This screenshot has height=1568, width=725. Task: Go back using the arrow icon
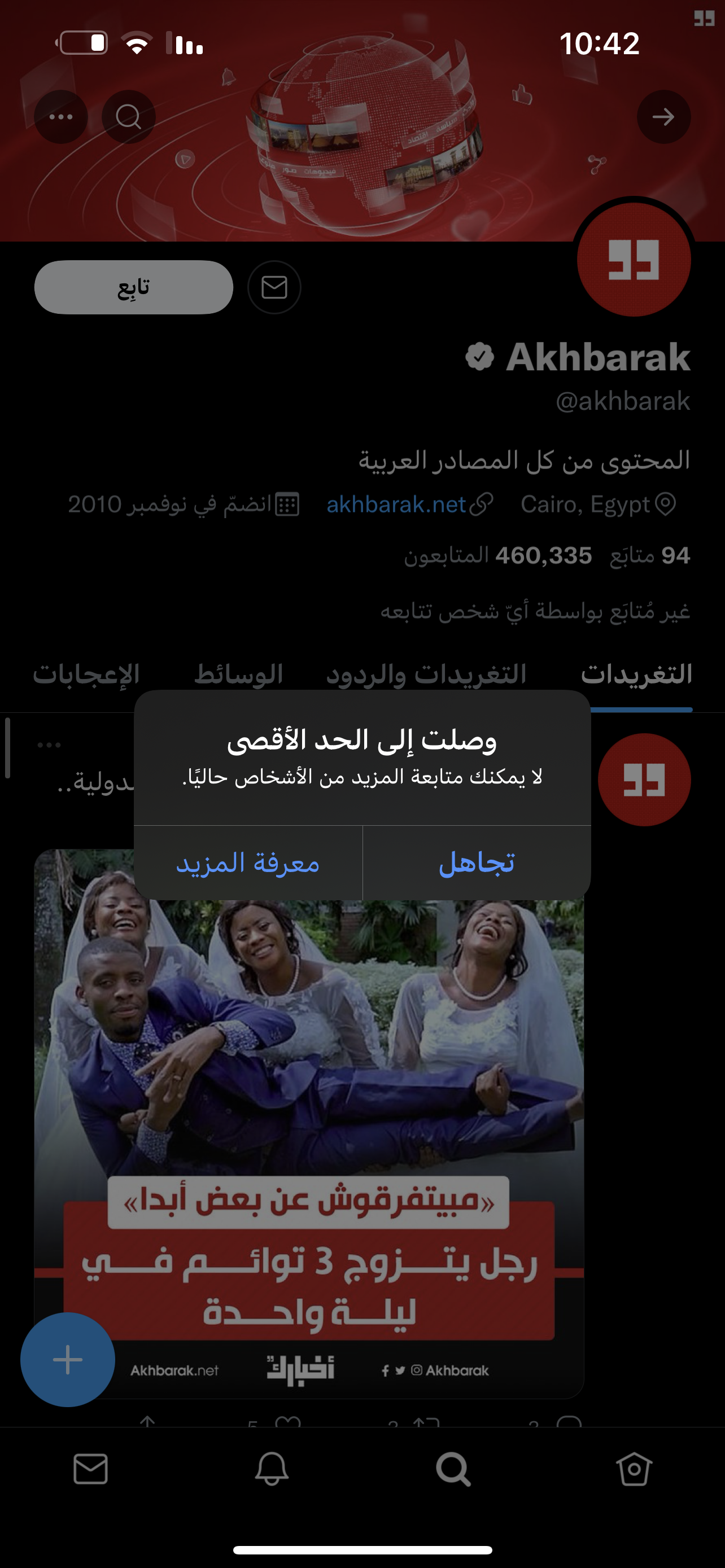pyautogui.click(x=663, y=117)
